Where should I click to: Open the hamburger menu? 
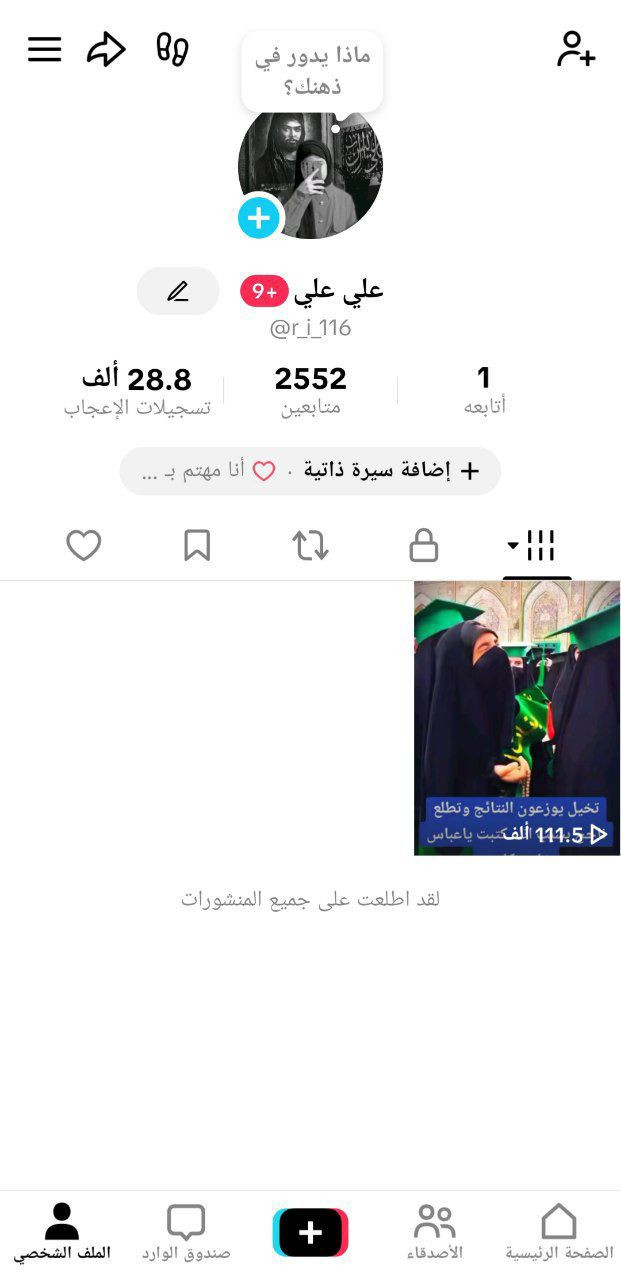pyautogui.click(x=44, y=49)
